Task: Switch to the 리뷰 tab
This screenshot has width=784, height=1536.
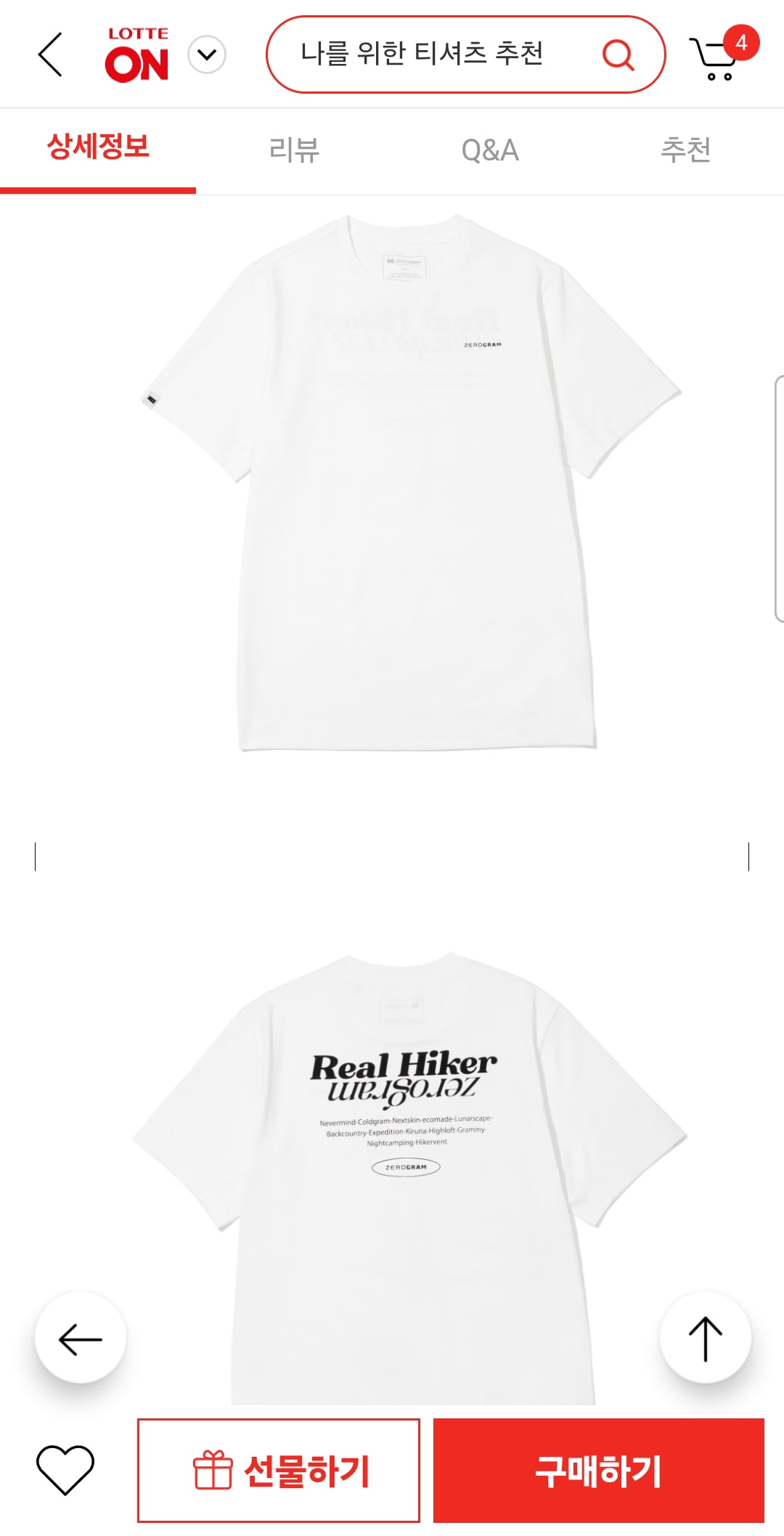Action: (x=294, y=150)
